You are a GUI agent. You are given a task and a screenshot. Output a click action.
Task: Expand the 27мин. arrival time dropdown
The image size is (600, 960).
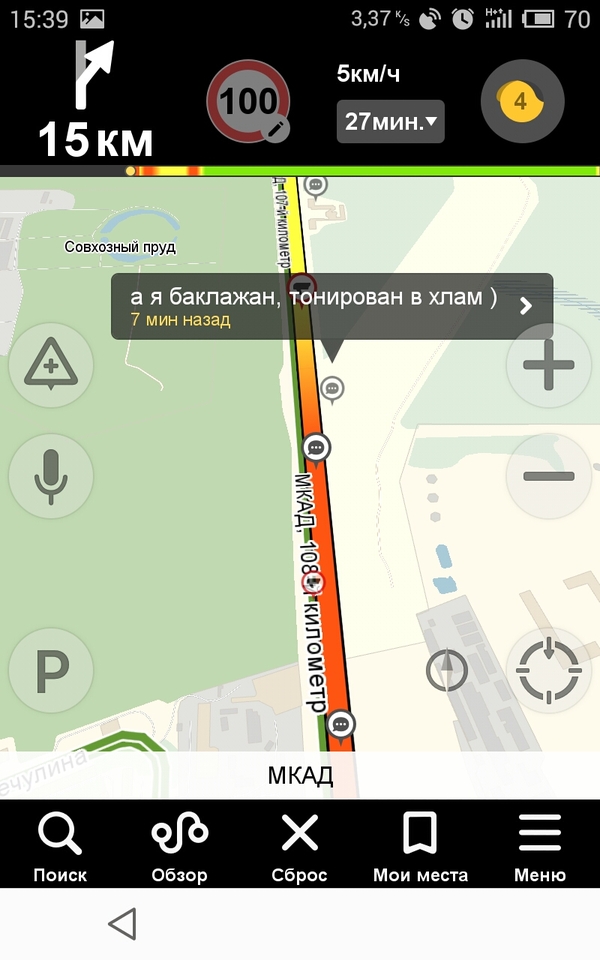click(390, 122)
